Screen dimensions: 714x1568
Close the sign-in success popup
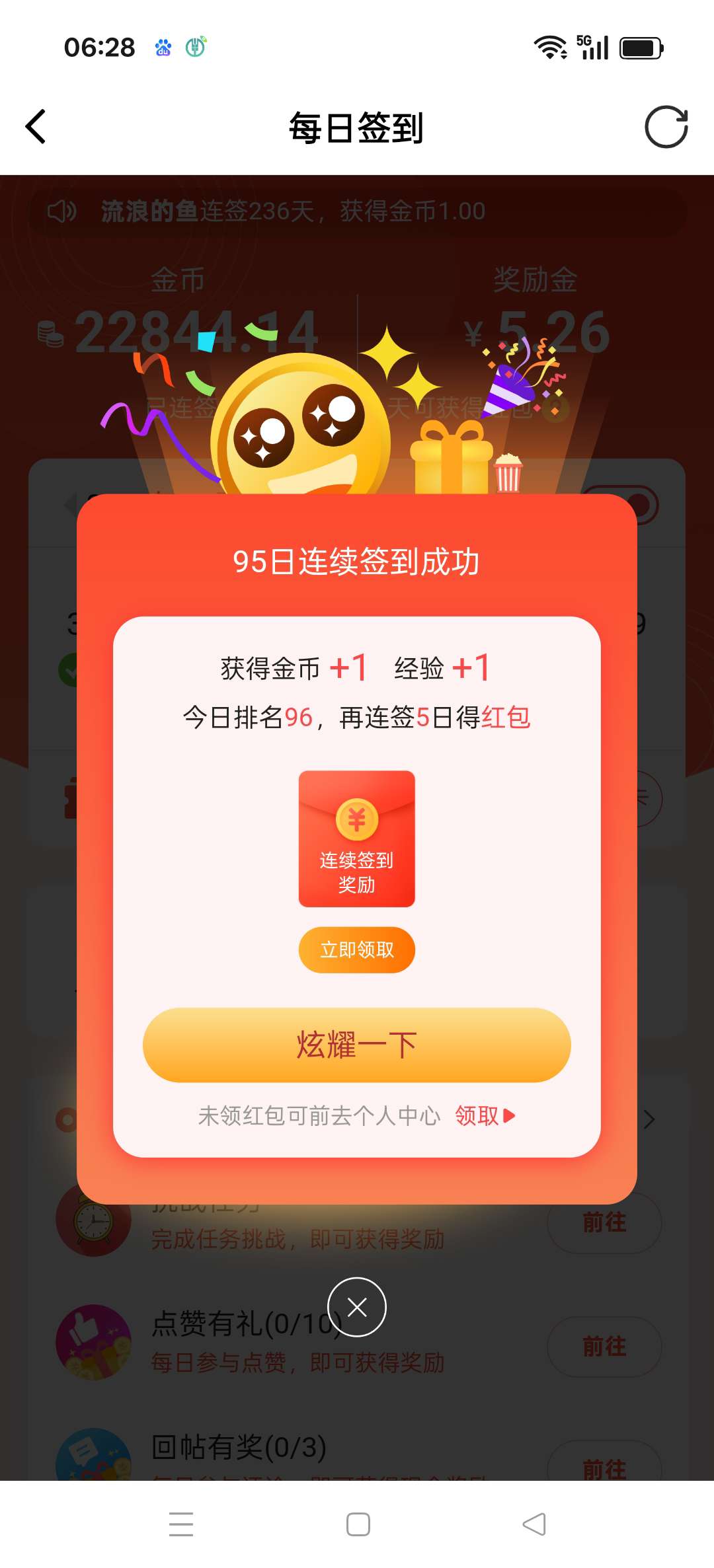357,1306
